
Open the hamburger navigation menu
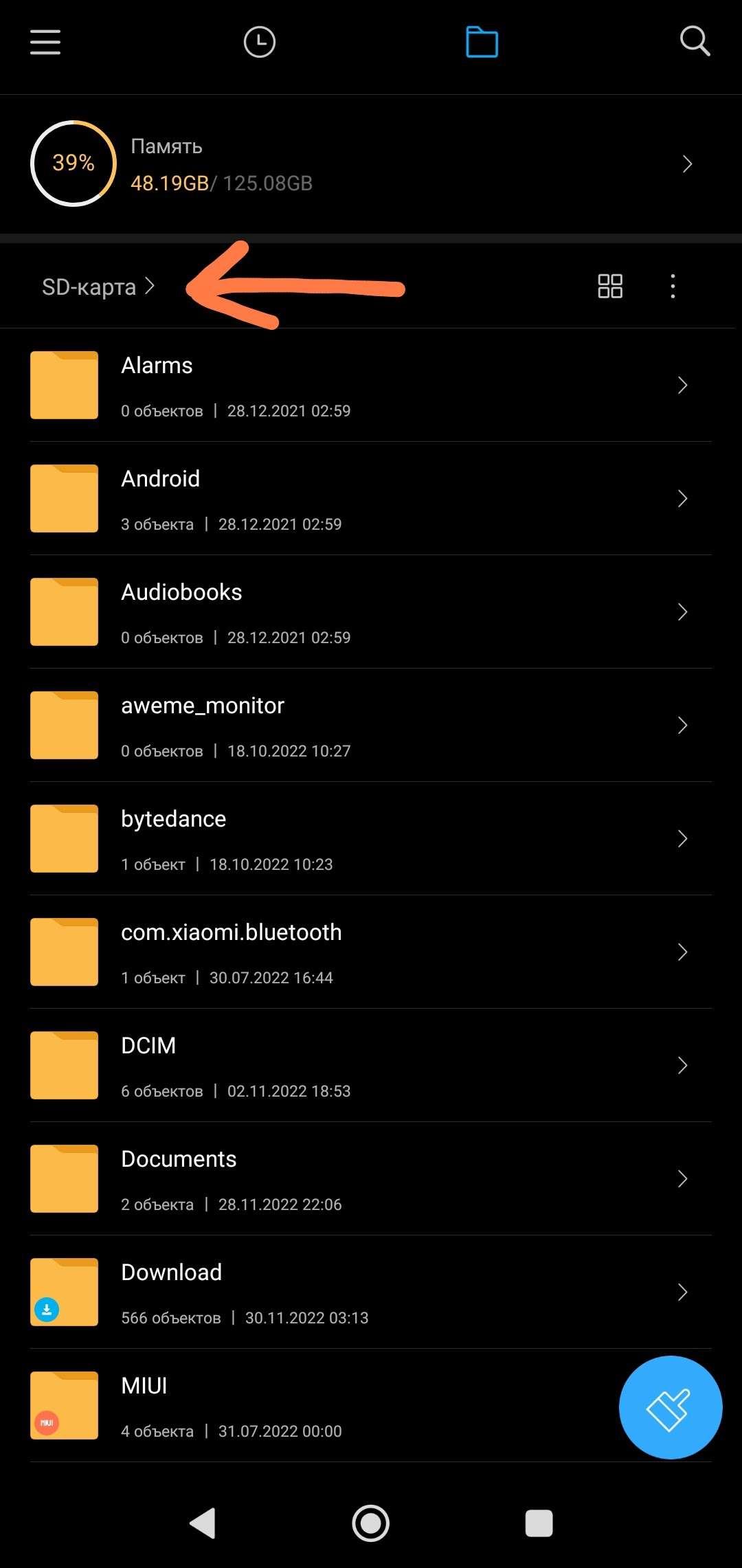tap(45, 42)
